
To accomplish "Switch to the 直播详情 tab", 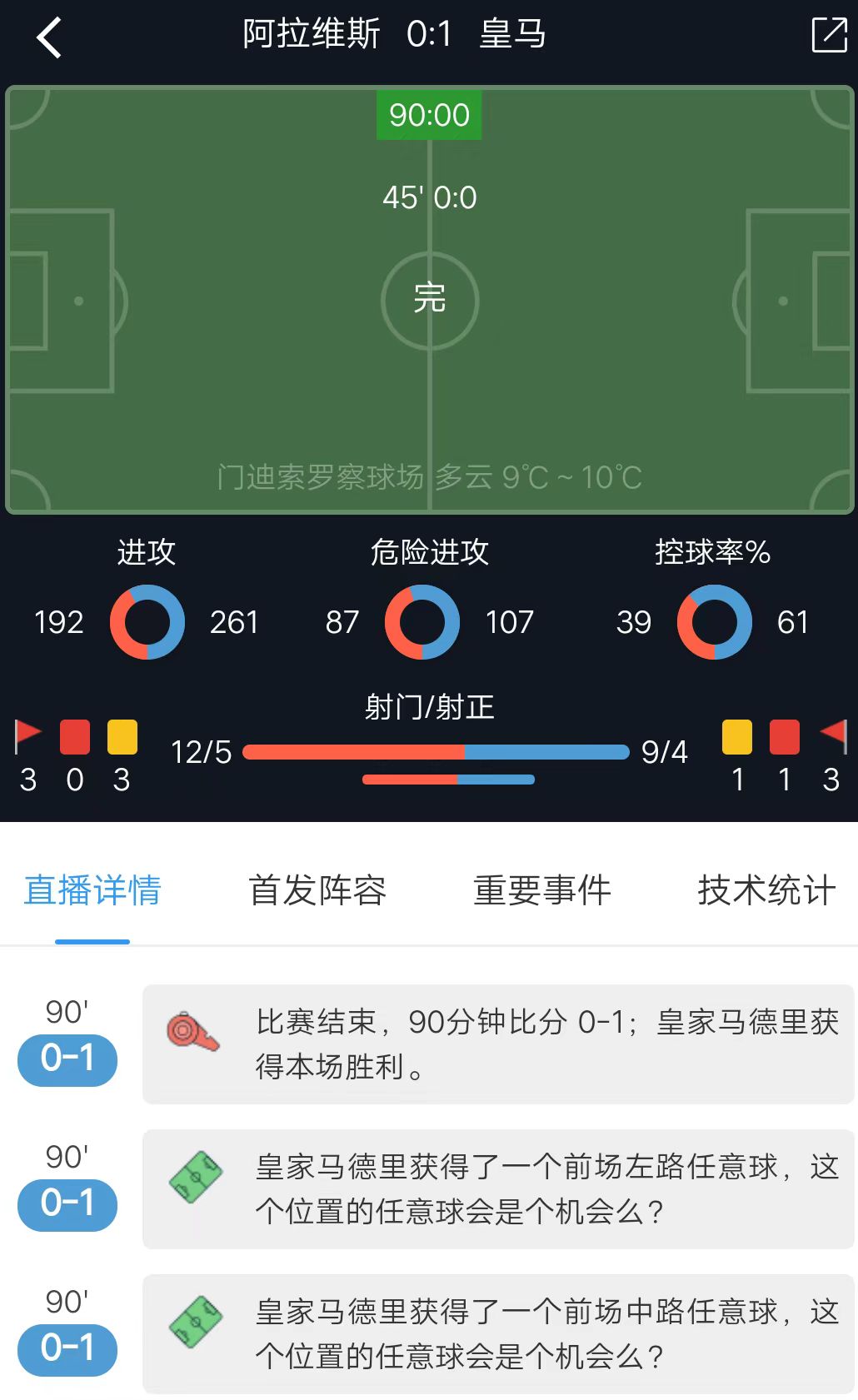I will click(x=92, y=890).
